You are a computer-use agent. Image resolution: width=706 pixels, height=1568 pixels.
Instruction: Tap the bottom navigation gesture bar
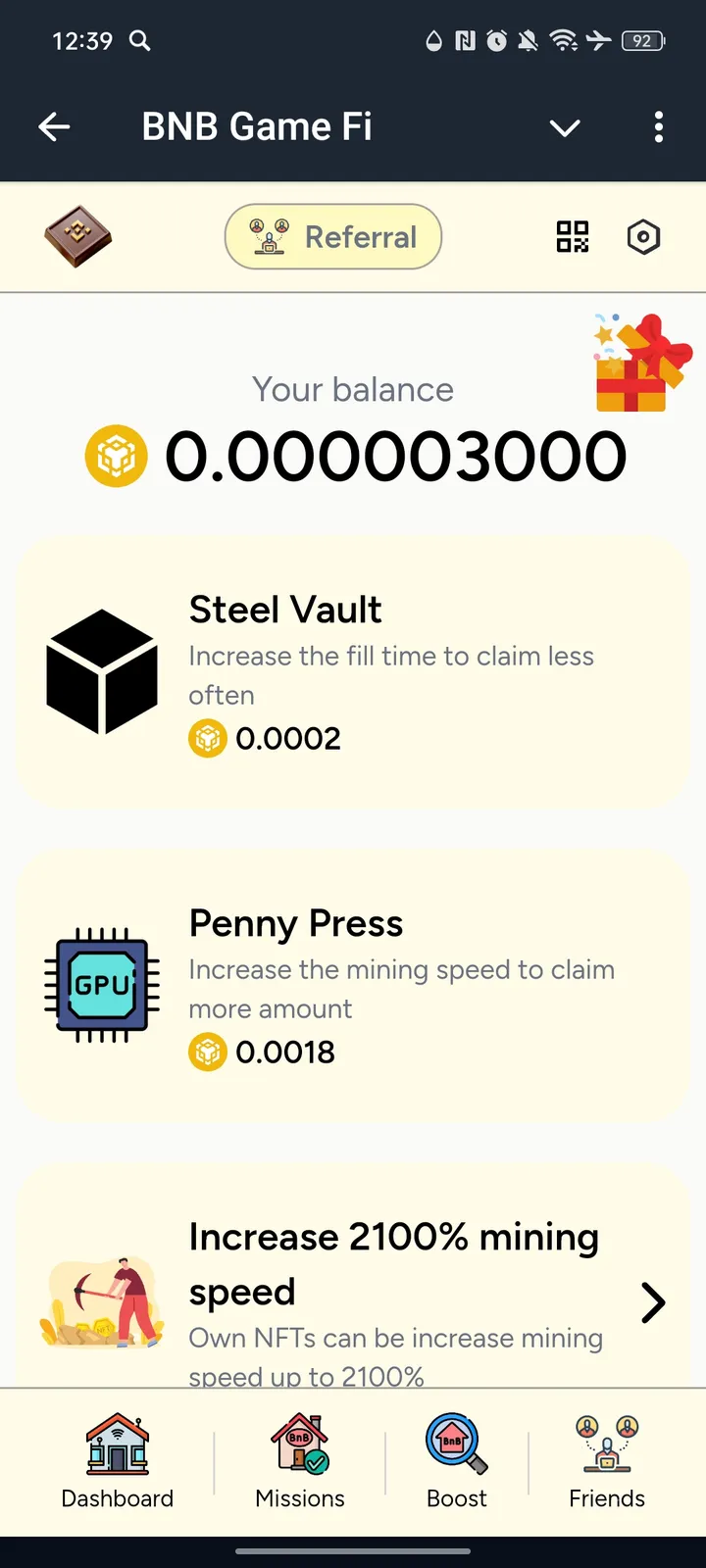[353, 1551]
